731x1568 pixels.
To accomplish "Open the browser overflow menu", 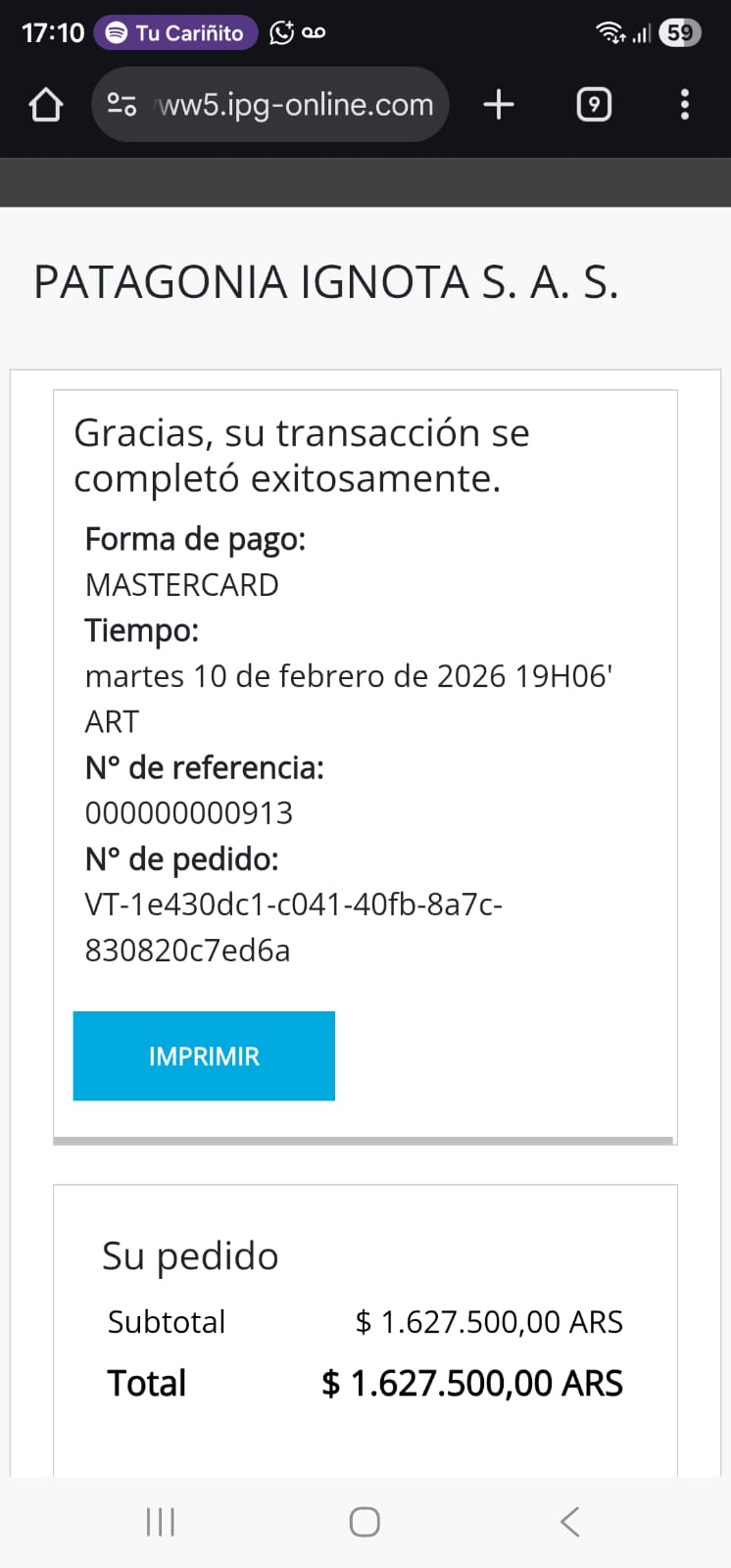I will 684,105.
